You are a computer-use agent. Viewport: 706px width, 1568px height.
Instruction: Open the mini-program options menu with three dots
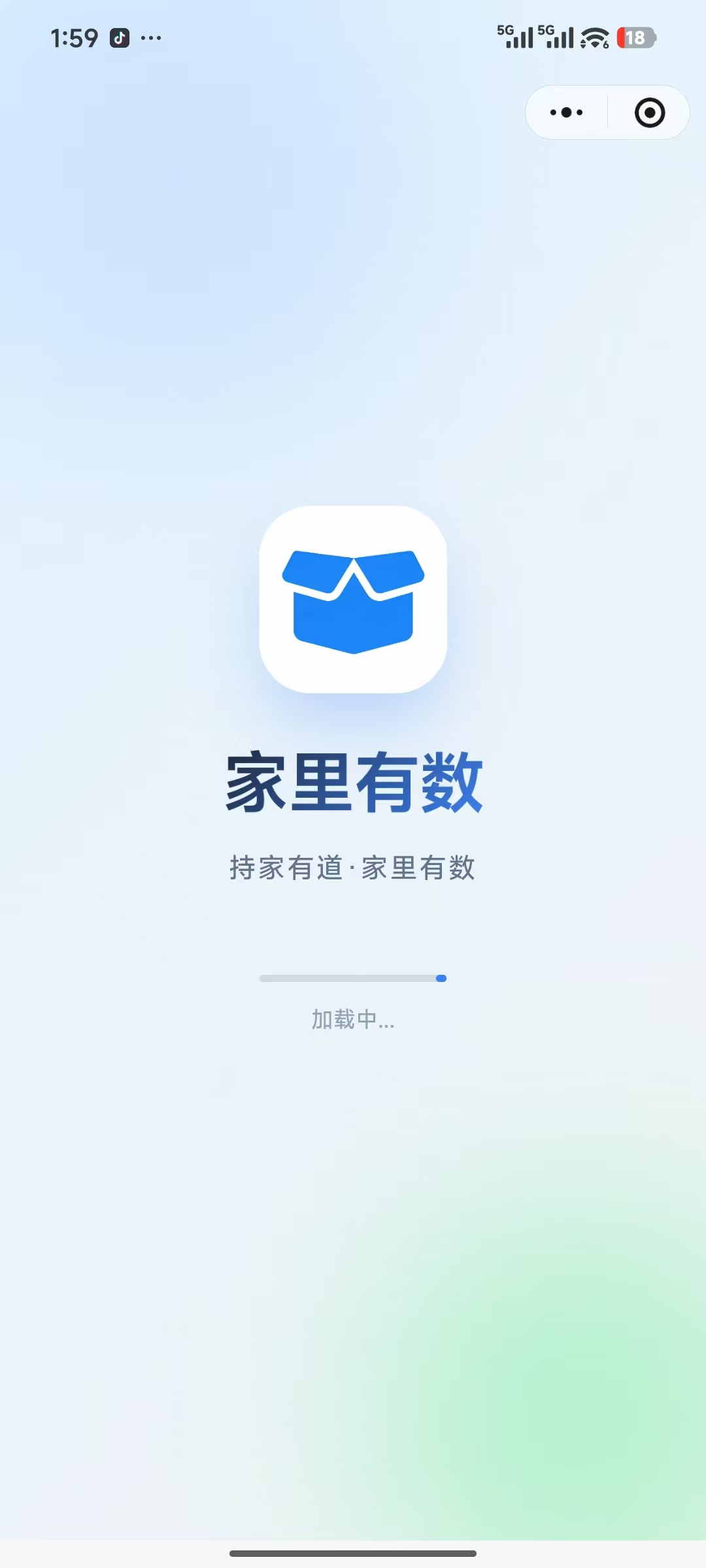point(565,112)
